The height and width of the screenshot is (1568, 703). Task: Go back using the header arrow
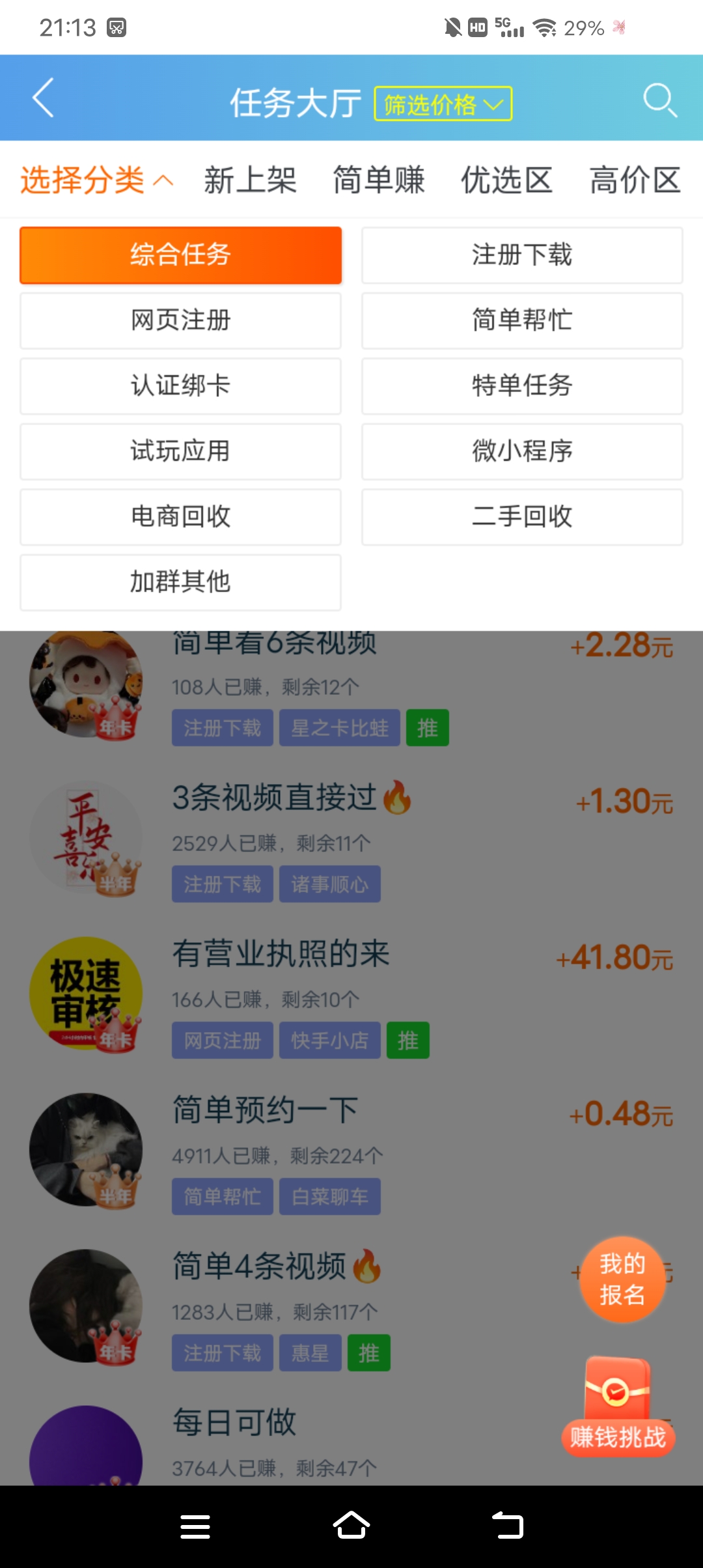pyautogui.click(x=43, y=98)
